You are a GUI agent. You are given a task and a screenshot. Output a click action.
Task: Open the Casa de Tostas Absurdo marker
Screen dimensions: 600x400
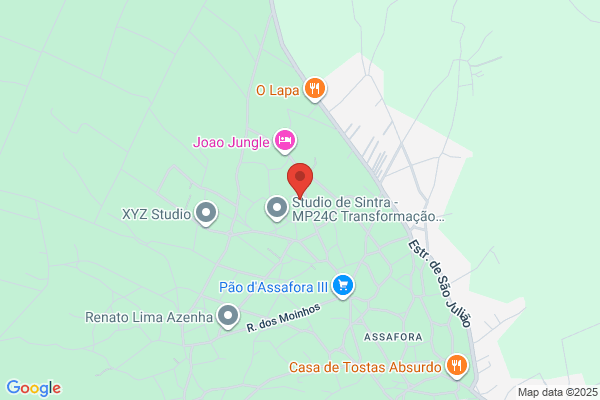(x=456, y=366)
